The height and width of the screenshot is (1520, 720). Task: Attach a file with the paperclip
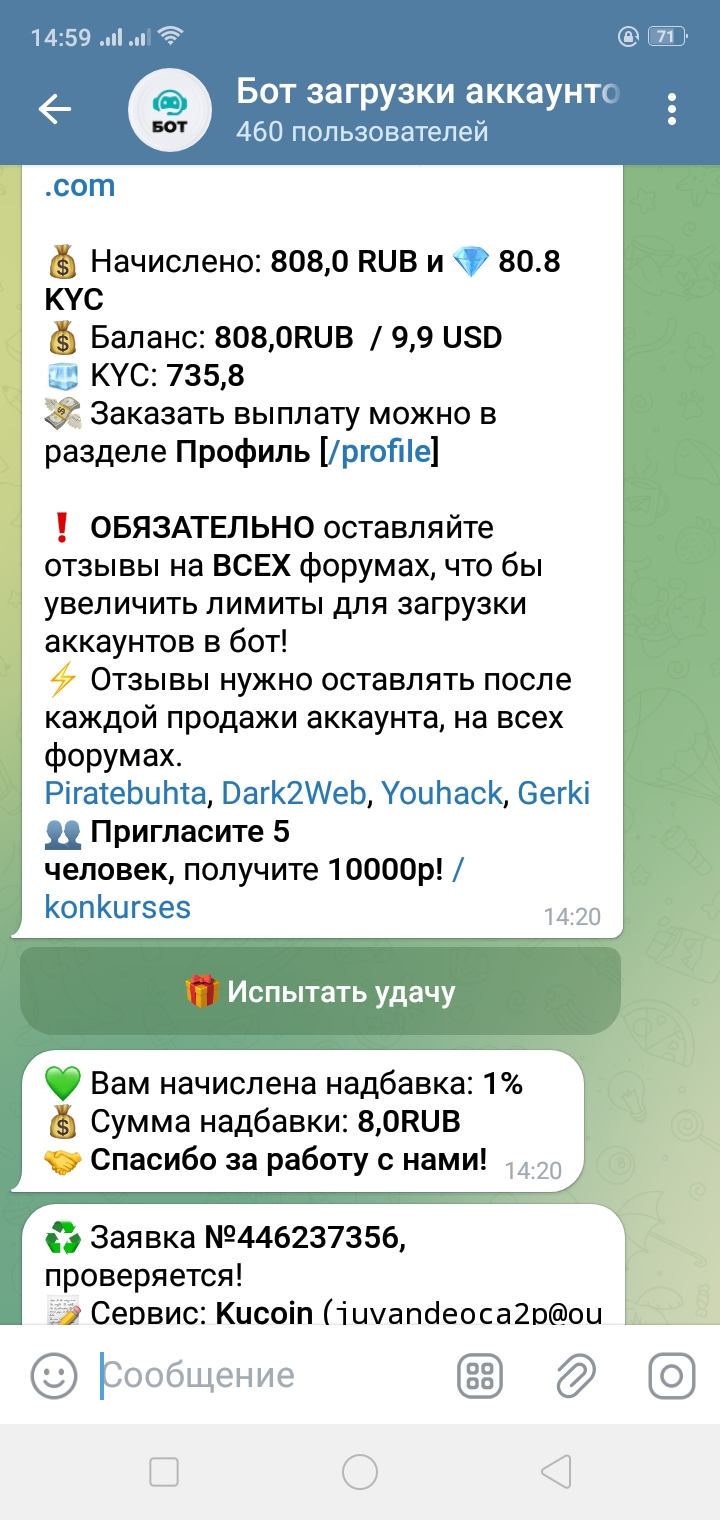576,1375
